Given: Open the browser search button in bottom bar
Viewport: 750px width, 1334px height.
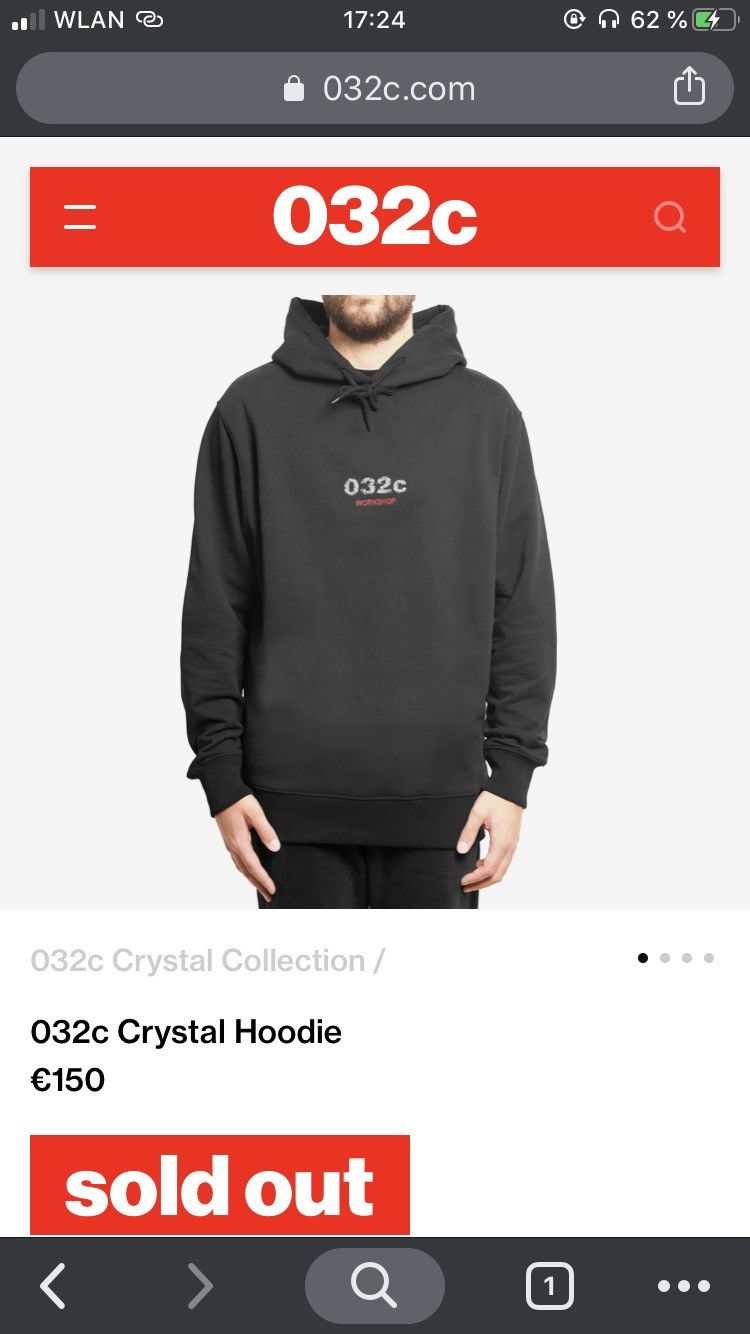Looking at the screenshot, I should (375, 1285).
